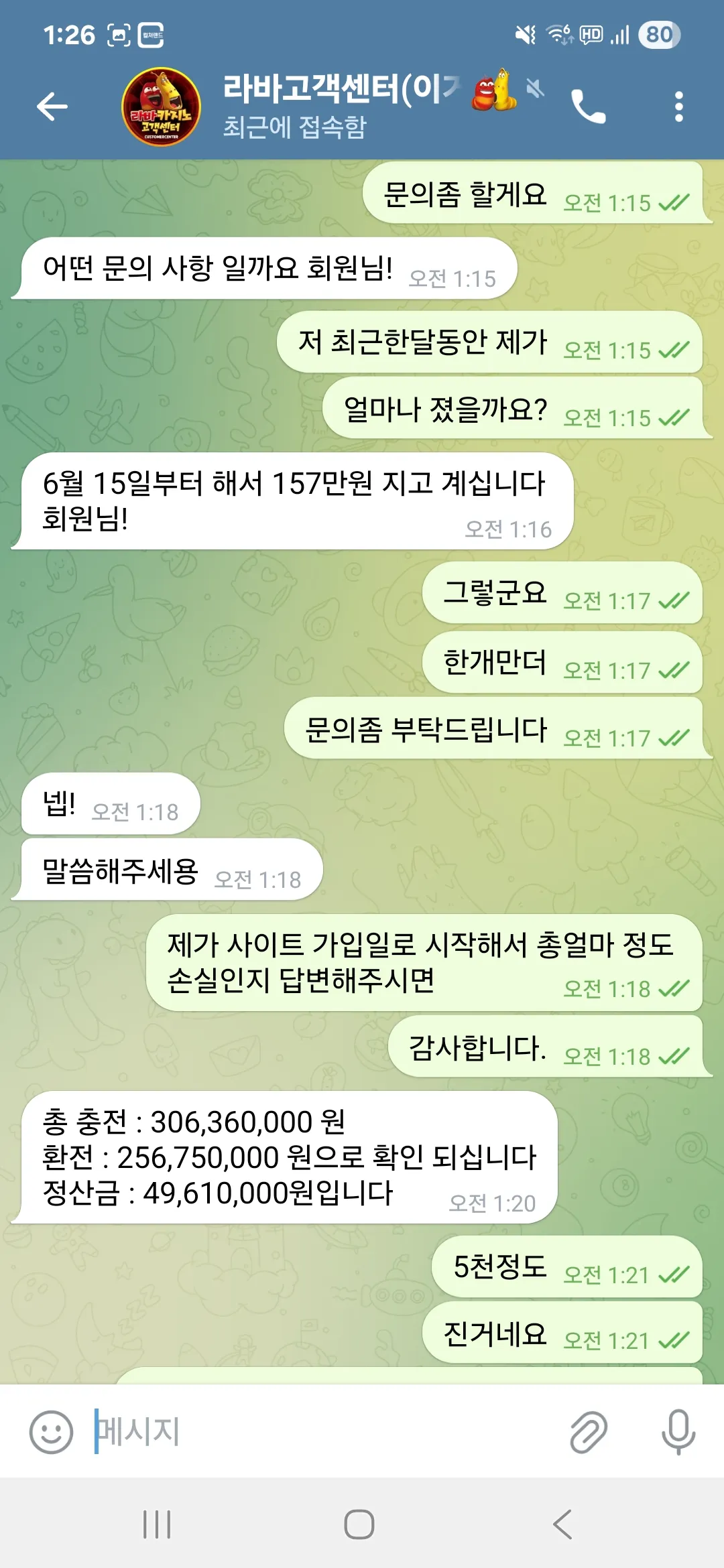724x1568 pixels.
Task: Tap the system home button
Action: click(x=359, y=1524)
